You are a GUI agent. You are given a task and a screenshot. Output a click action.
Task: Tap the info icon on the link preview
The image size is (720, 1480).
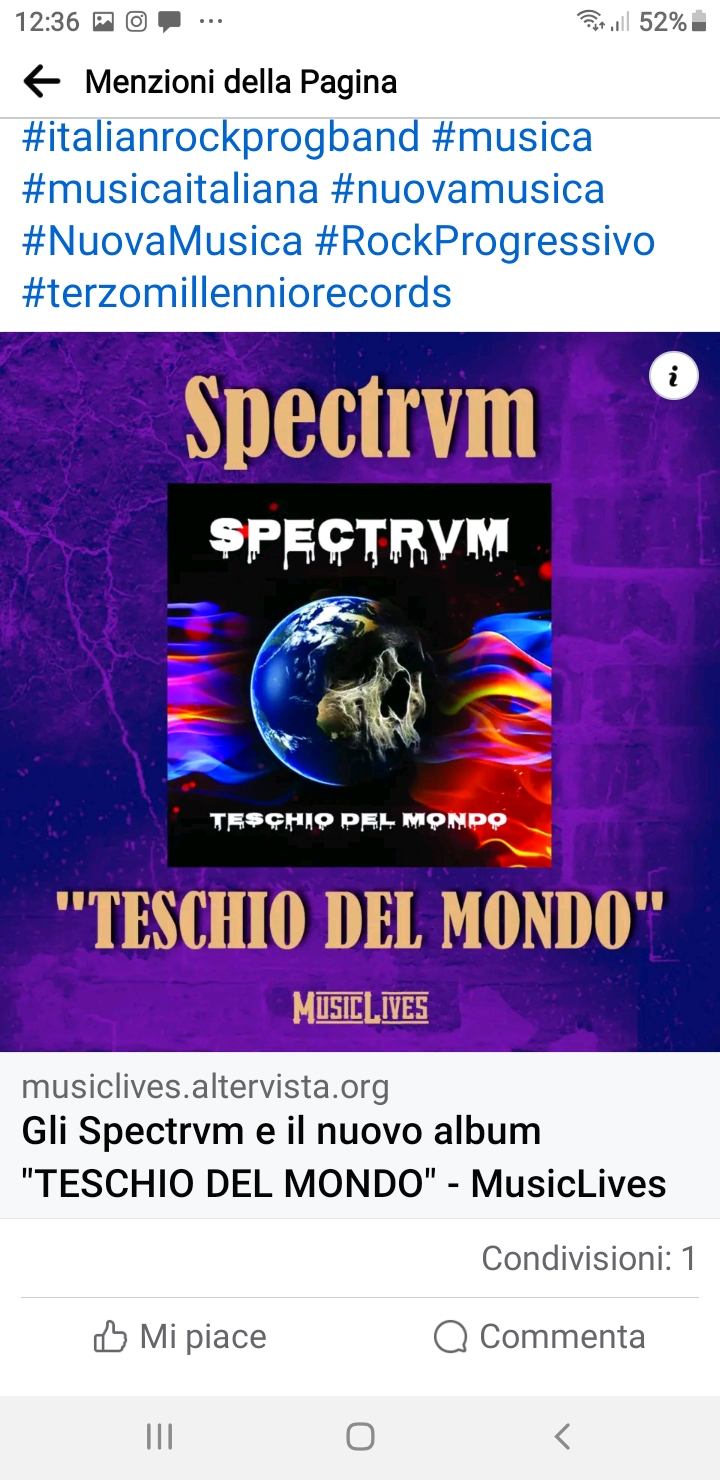click(x=673, y=377)
